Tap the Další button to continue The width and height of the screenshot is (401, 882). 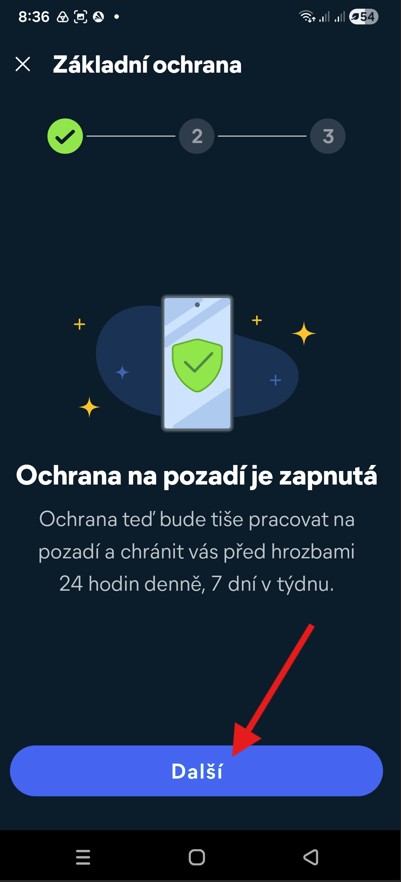click(x=196, y=771)
